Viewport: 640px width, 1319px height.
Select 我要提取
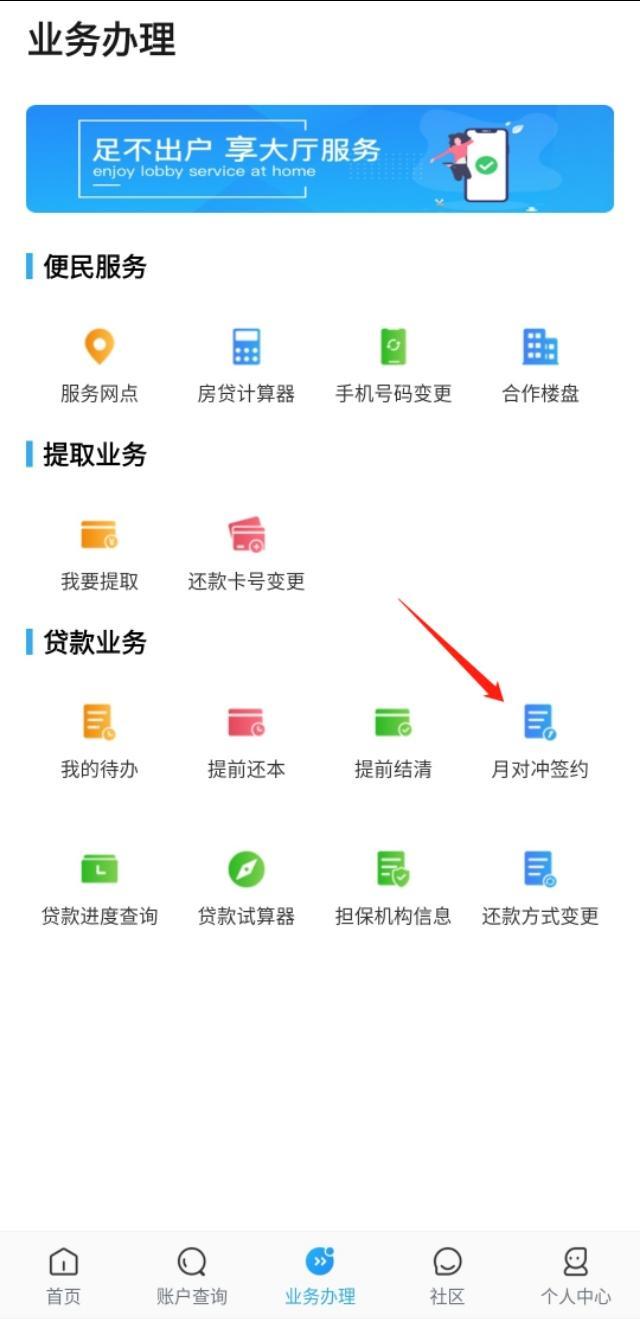coord(99,552)
